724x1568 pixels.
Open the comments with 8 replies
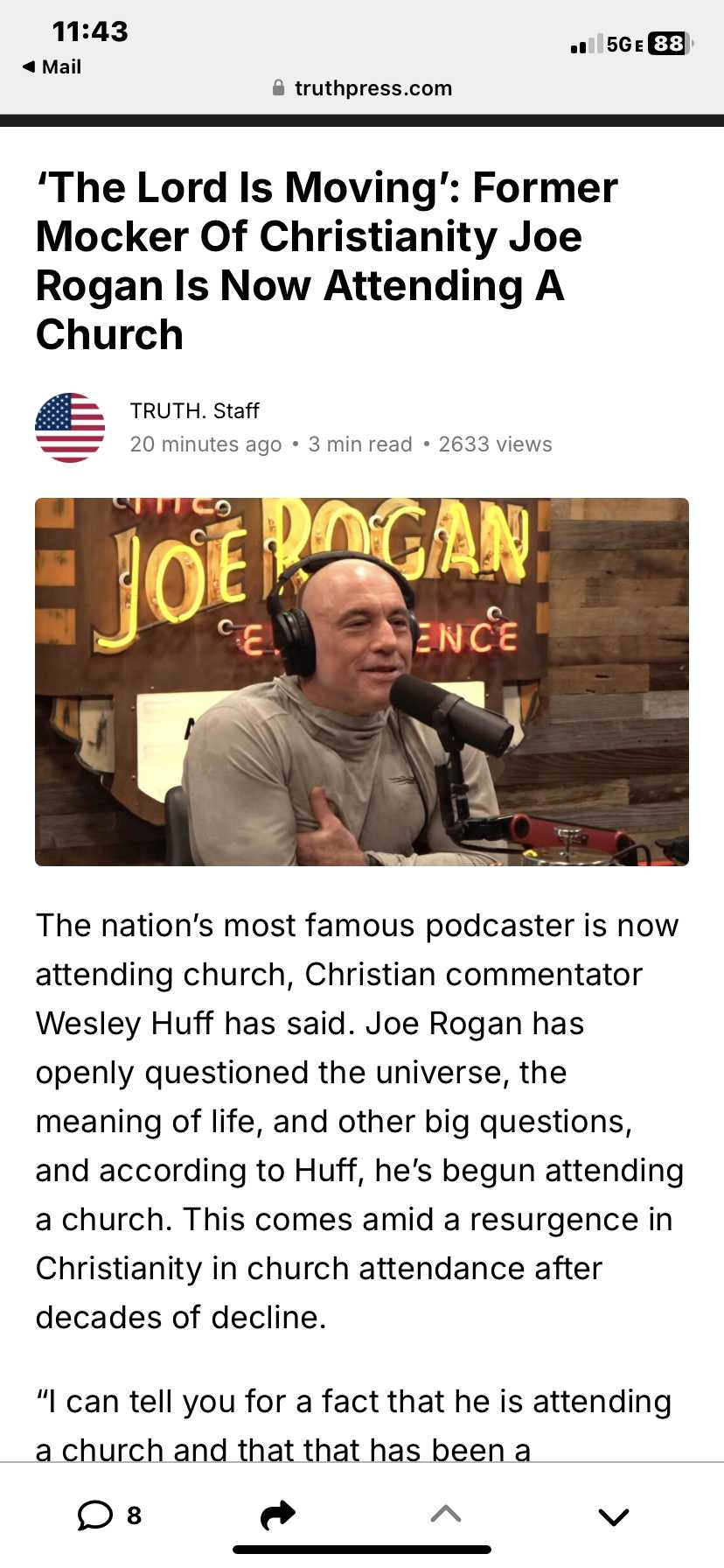[109, 1515]
